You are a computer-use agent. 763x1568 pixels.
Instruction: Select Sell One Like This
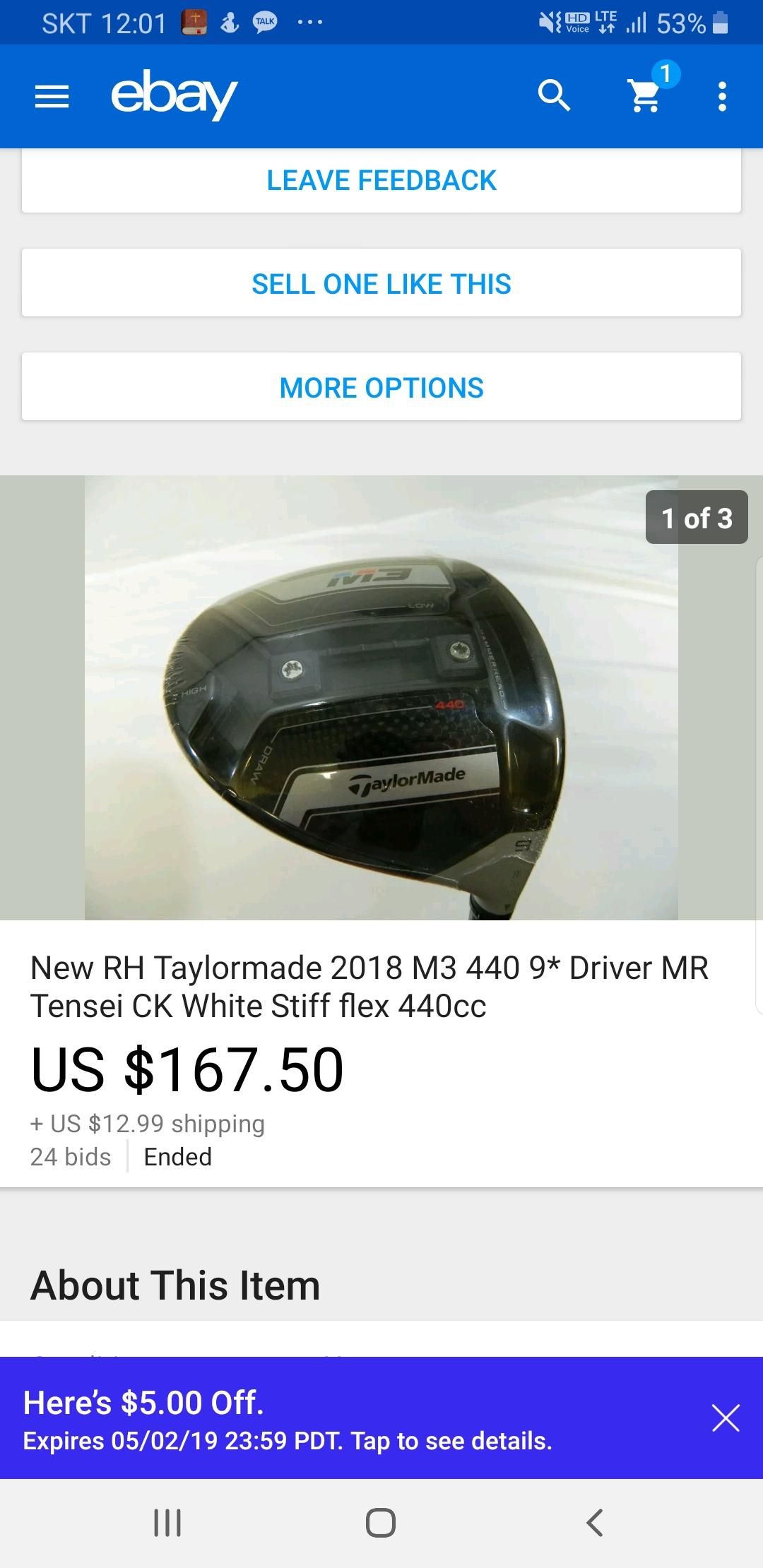[381, 284]
